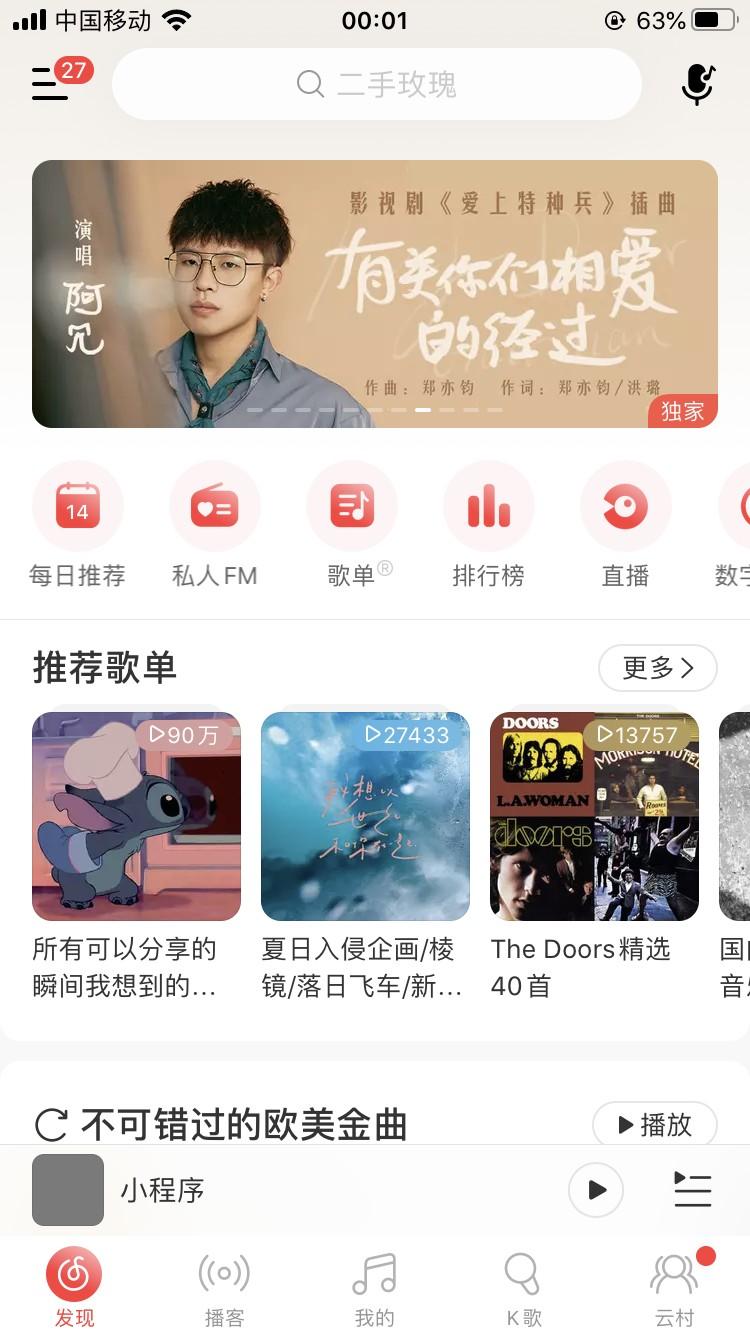
Task: Tap 更多 to see more playlists
Action: [657, 668]
